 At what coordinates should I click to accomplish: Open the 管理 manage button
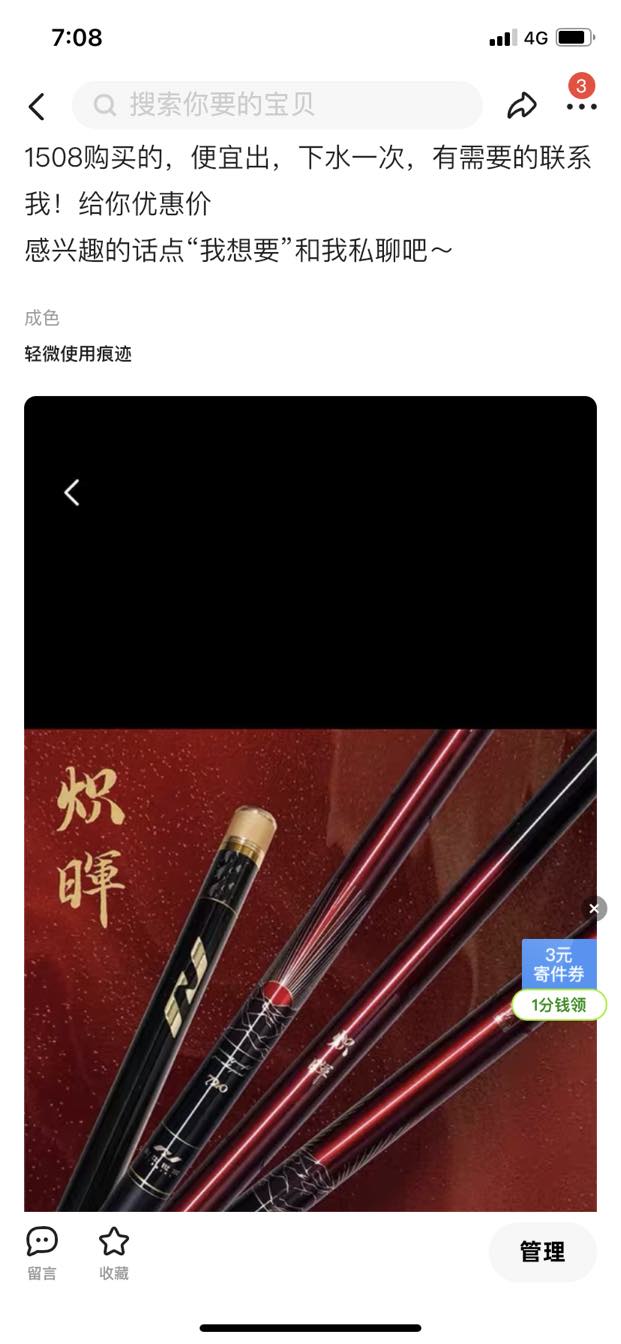pyautogui.click(x=542, y=1251)
